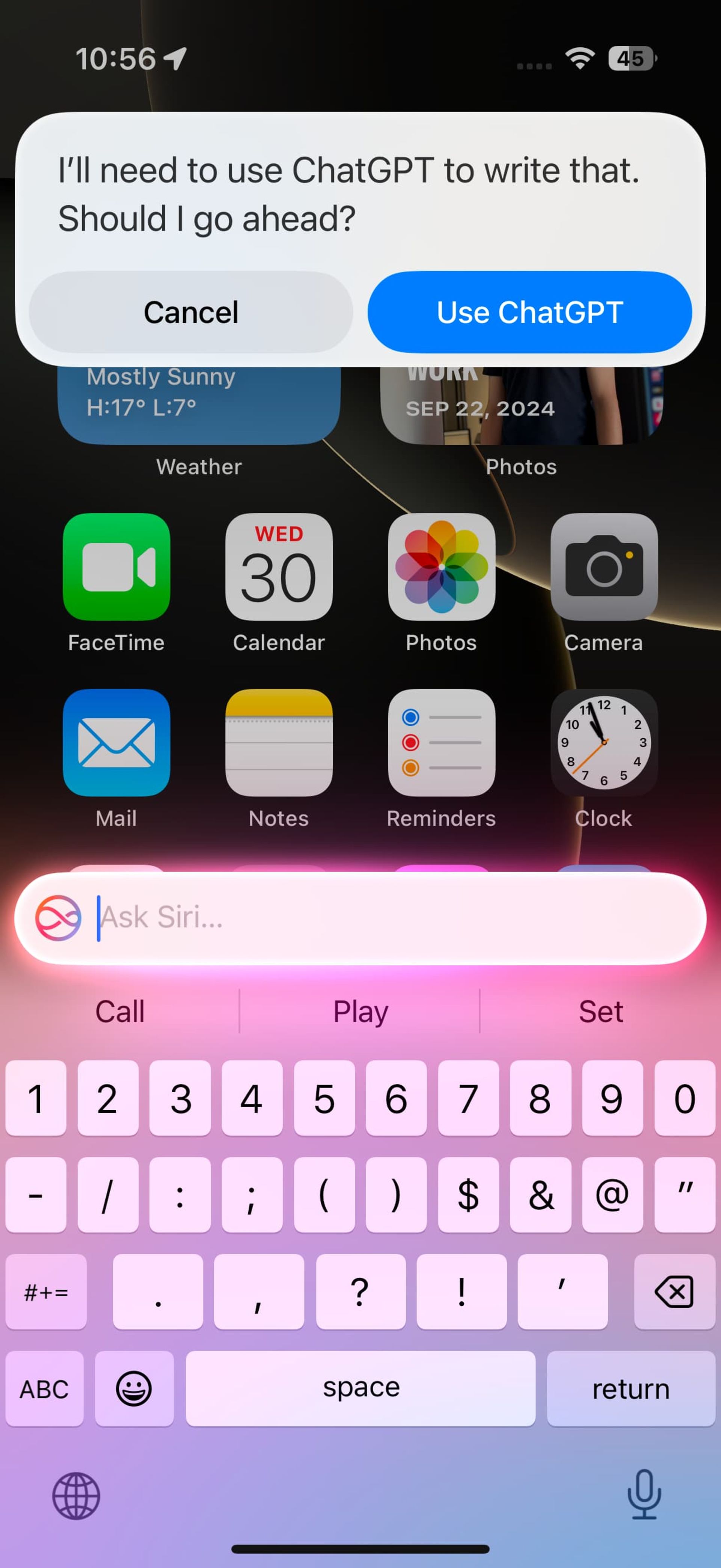
Task: Choose the Play suggestion
Action: pyautogui.click(x=360, y=1012)
